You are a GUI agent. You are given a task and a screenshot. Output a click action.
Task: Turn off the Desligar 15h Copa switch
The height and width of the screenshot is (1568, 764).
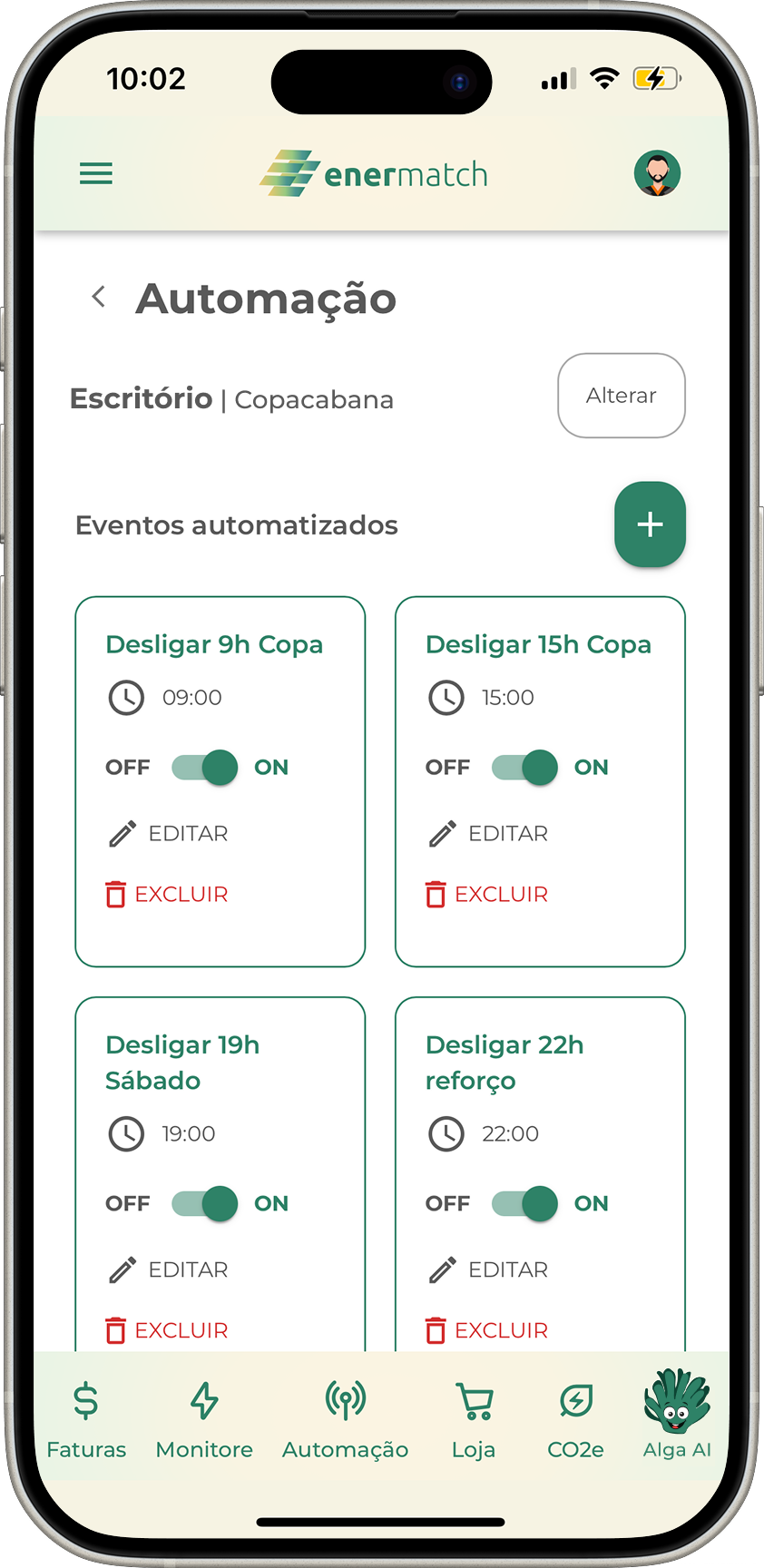coord(524,768)
